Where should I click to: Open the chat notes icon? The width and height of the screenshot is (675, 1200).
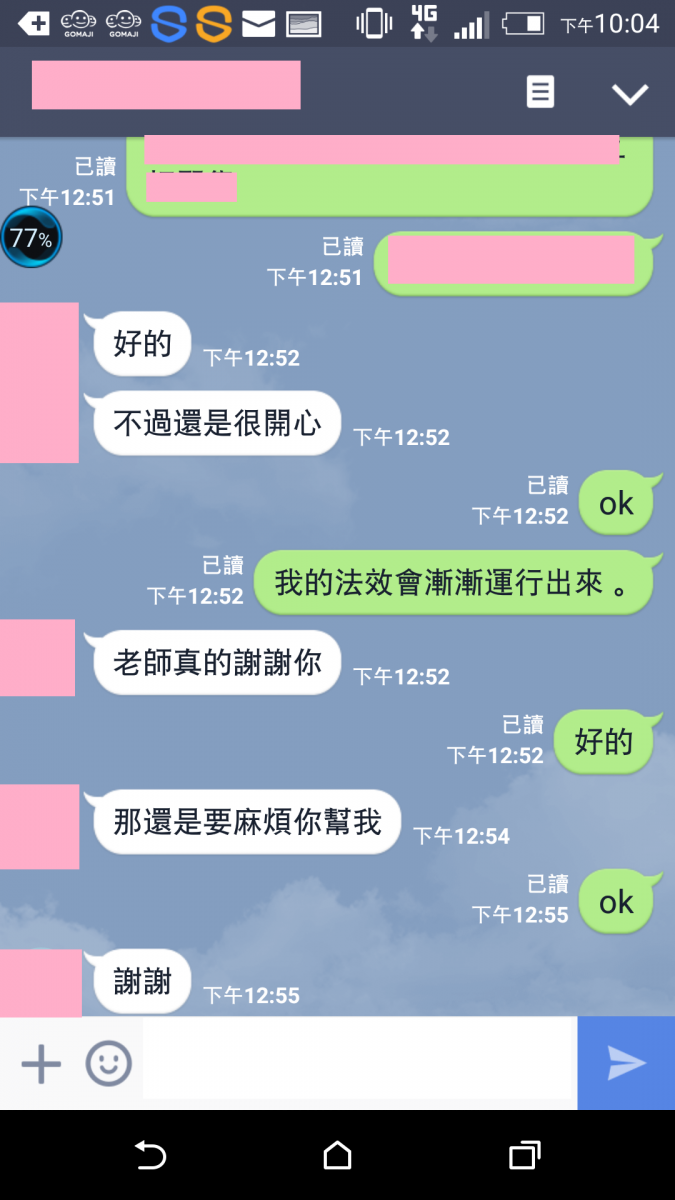(x=540, y=93)
